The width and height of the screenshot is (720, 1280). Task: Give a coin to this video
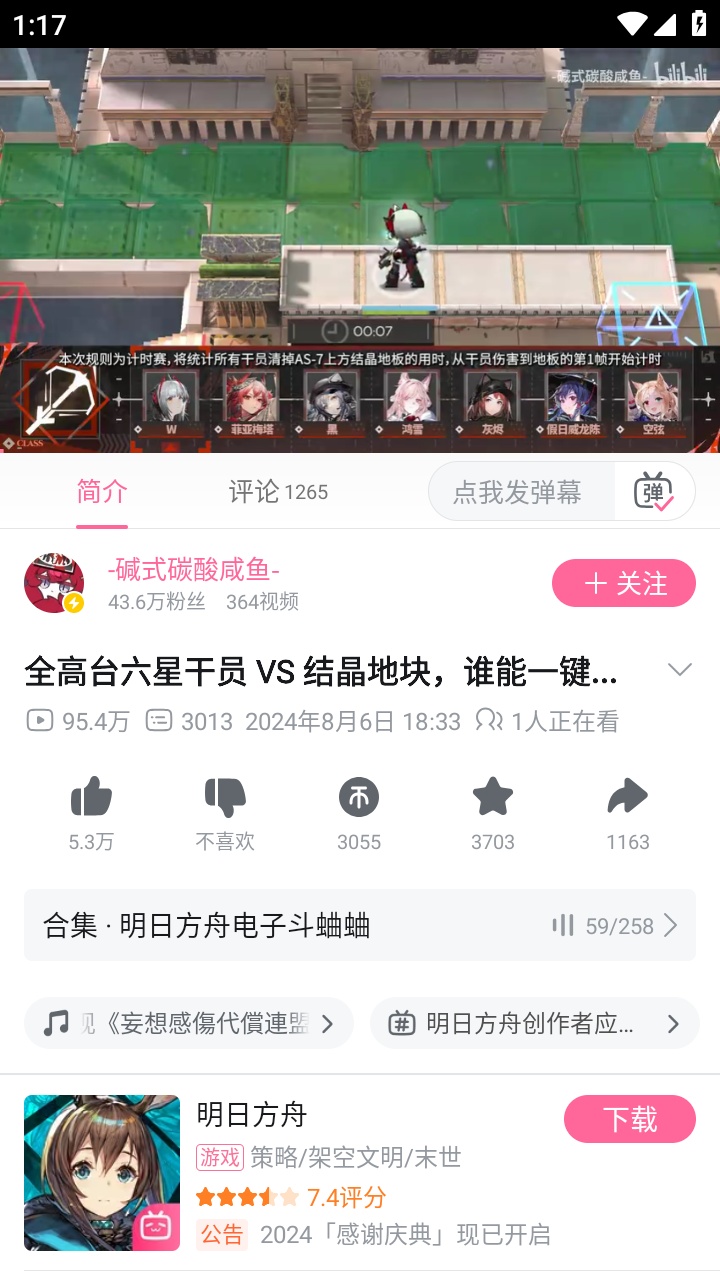coord(359,798)
